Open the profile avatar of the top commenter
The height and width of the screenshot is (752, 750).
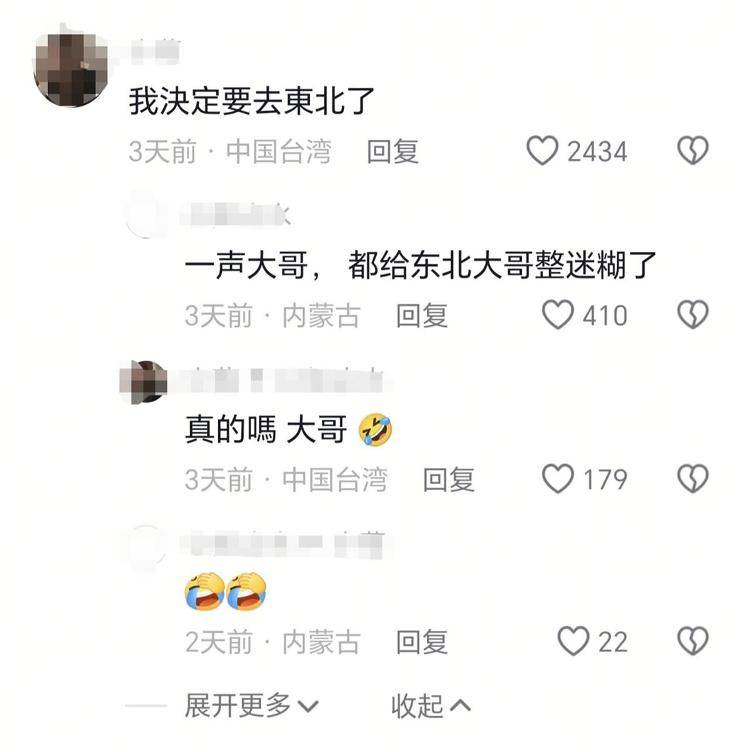click(x=68, y=65)
